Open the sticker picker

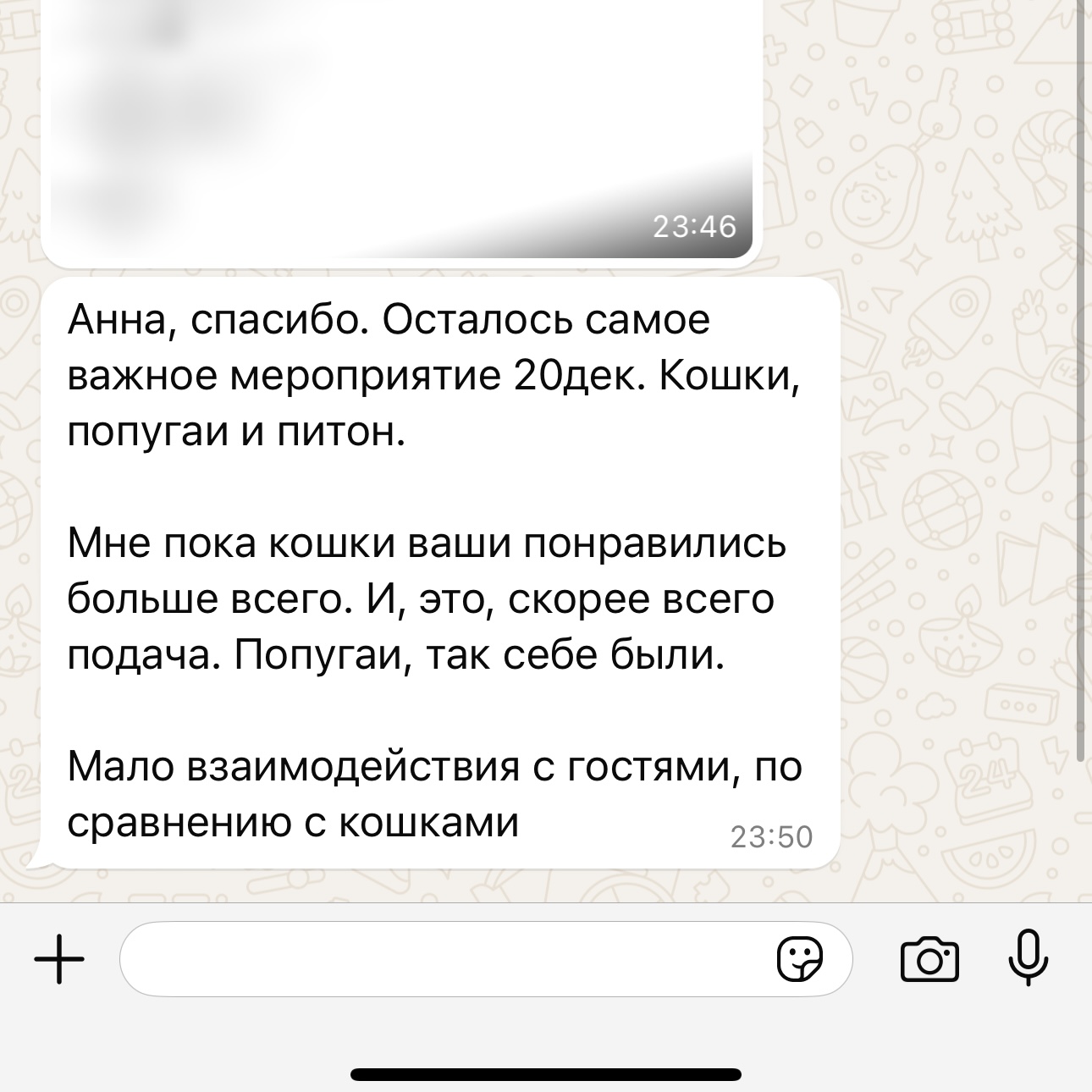[x=799, y=959]
